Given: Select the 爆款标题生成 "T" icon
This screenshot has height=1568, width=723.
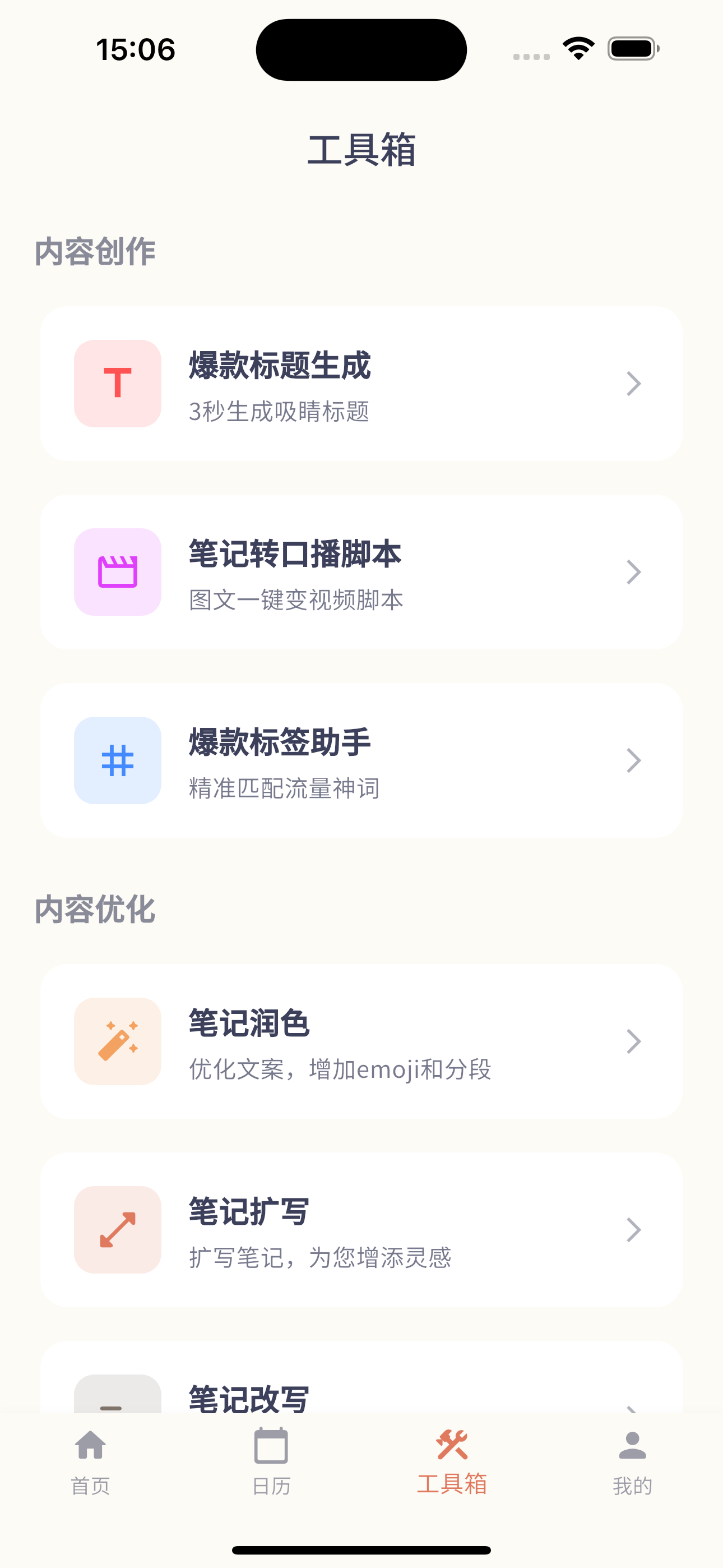Looking at the screenshot, I should point(118,383).
